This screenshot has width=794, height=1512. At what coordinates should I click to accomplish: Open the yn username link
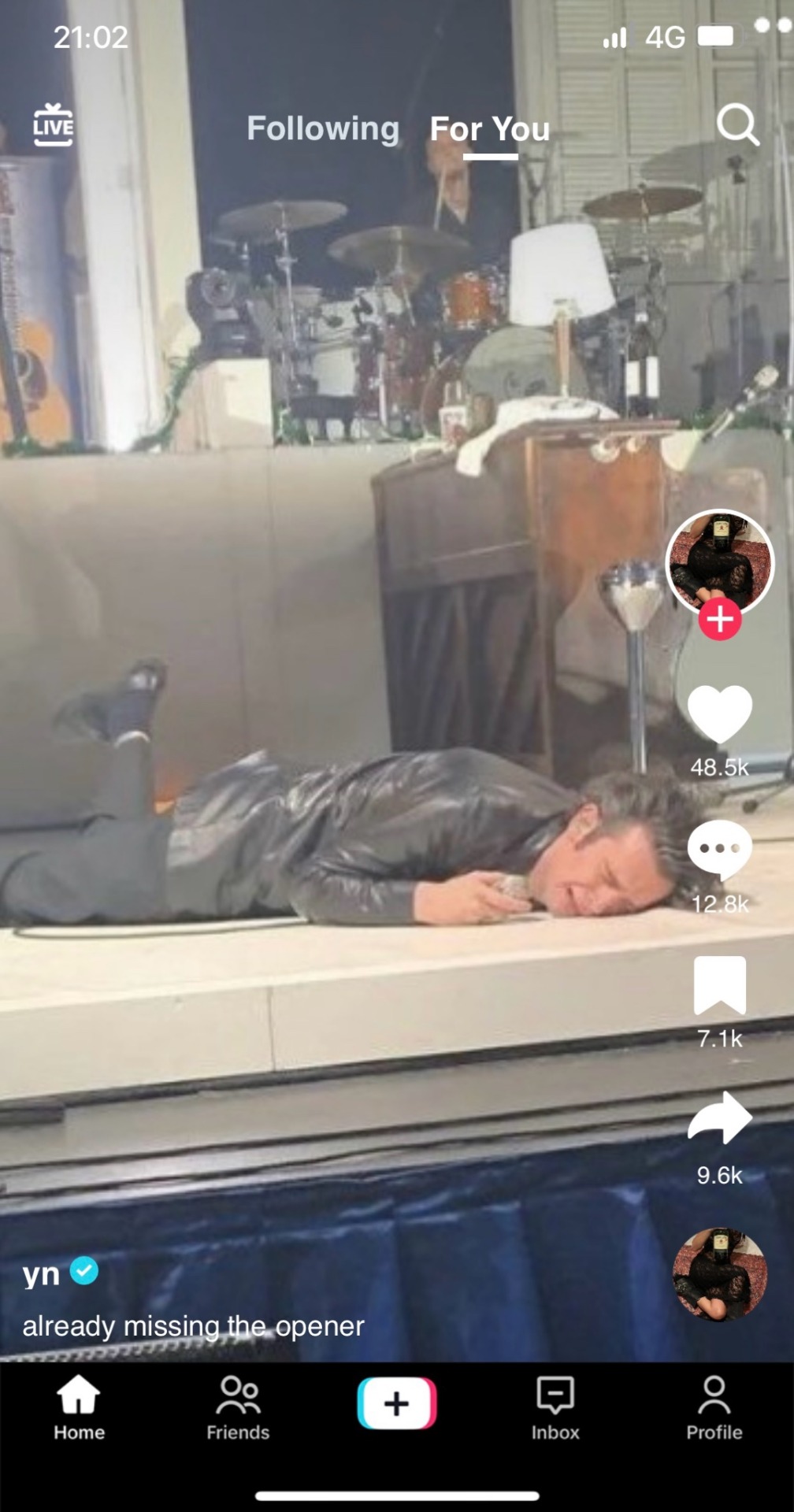(41, 1272)
